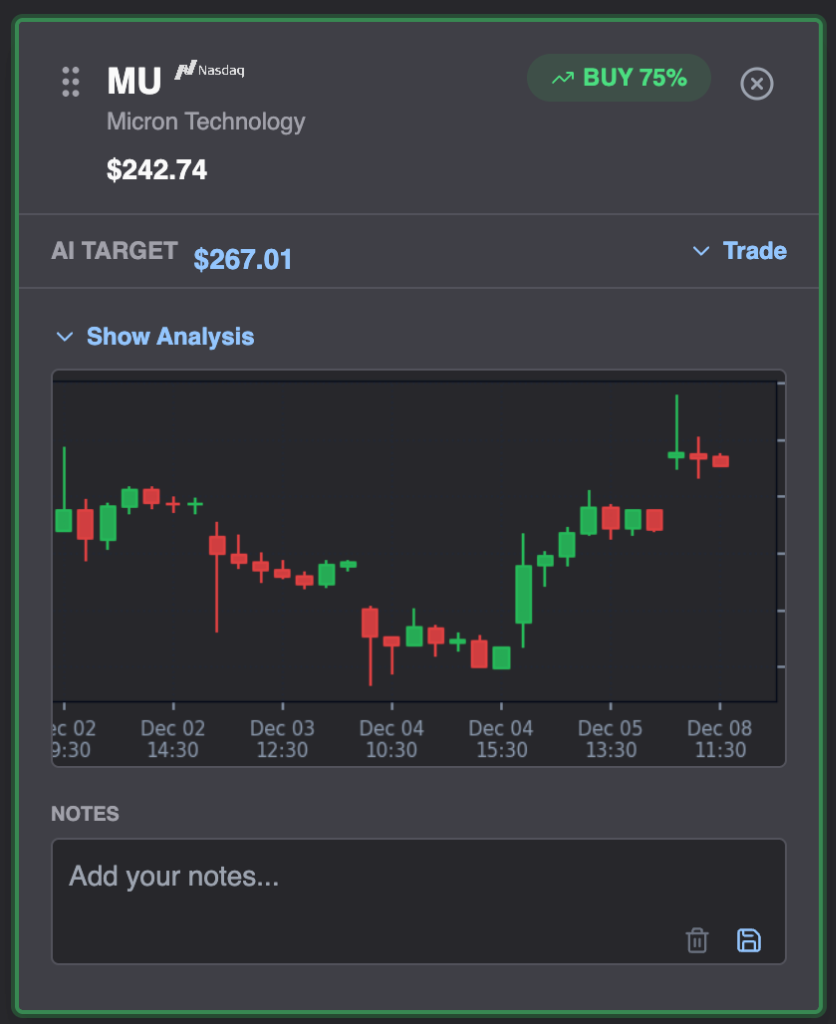836x1024 pixels.
Task: Click the chevron beside Show Analysis
Action: (x=64, y=336)
